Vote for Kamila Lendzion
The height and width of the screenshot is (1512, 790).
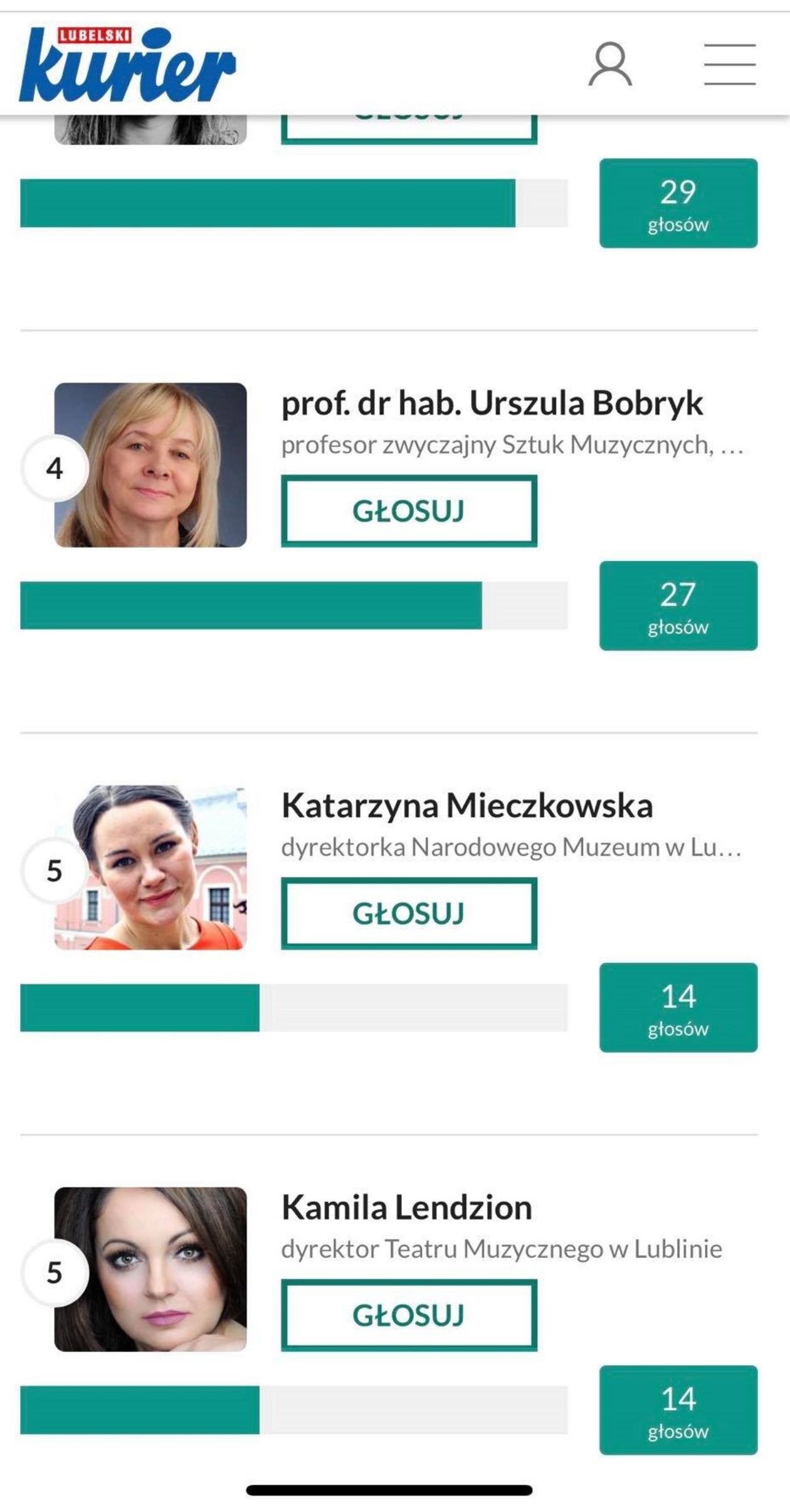(x=409, y=1315)
